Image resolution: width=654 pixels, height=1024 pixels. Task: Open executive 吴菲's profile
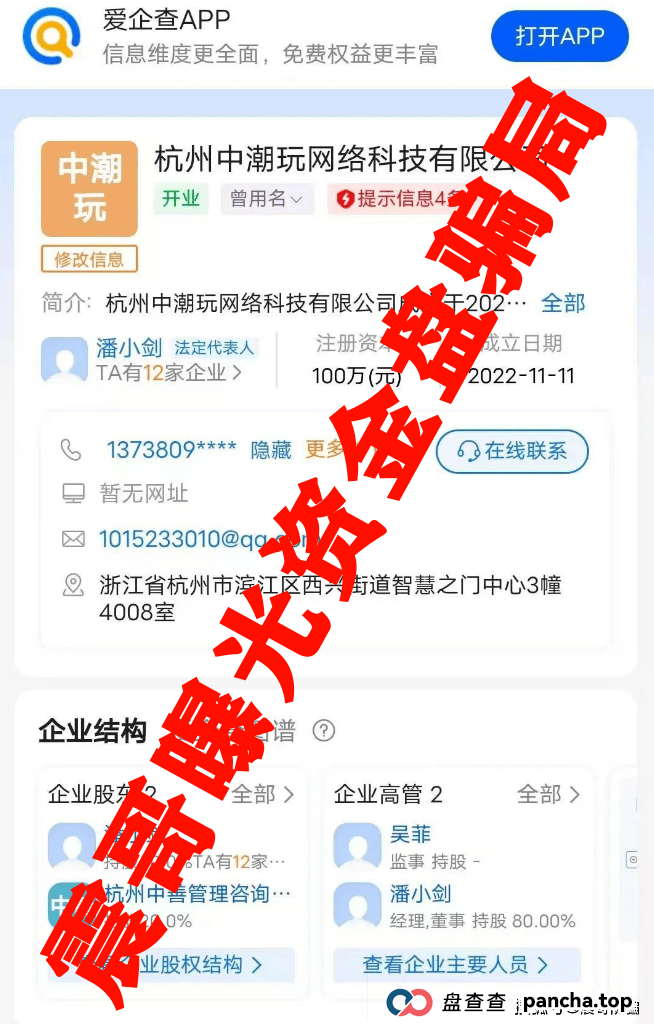(x=410, y=834)
